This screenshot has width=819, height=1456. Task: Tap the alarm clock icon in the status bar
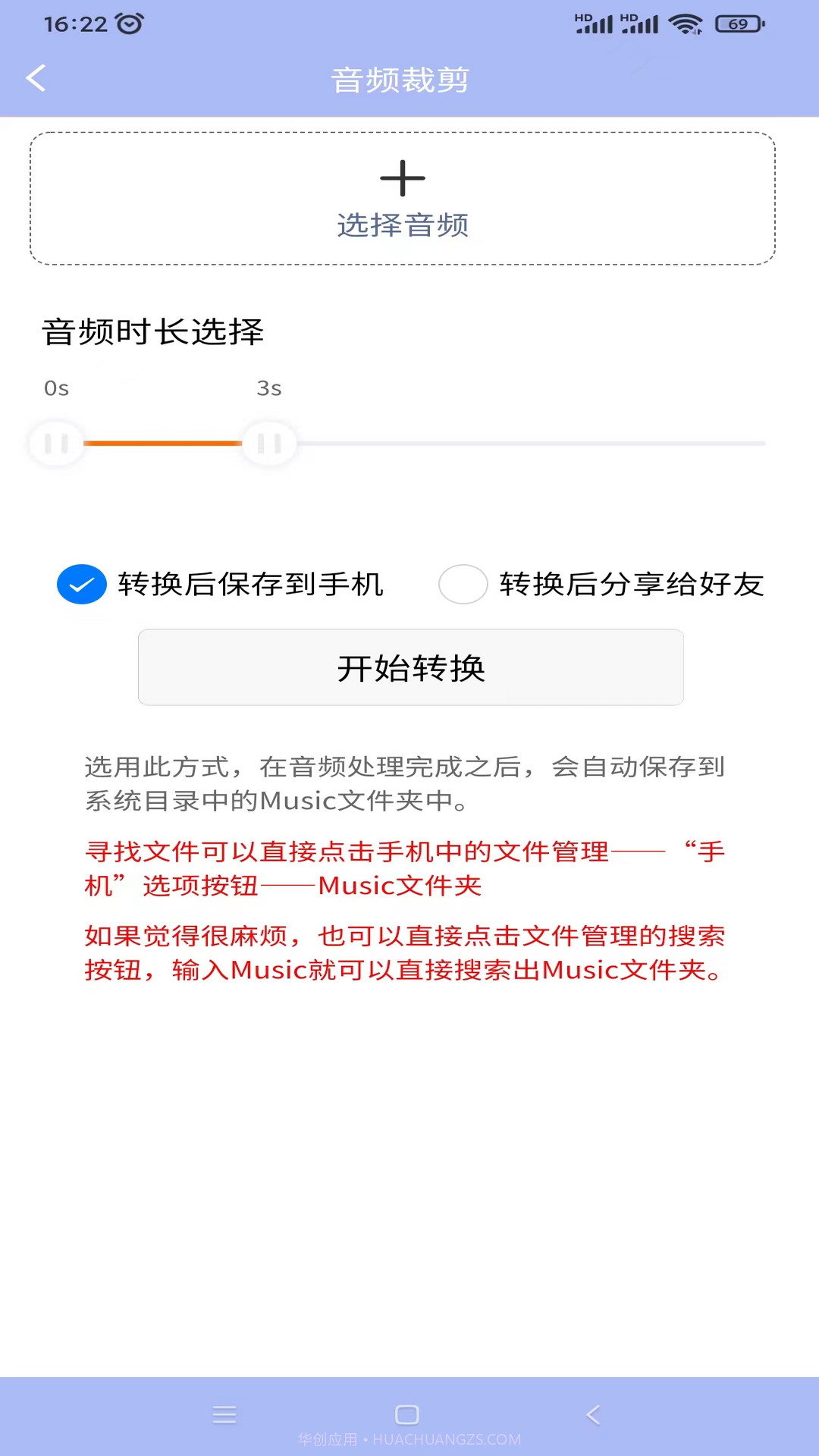[x=127, y=23]
